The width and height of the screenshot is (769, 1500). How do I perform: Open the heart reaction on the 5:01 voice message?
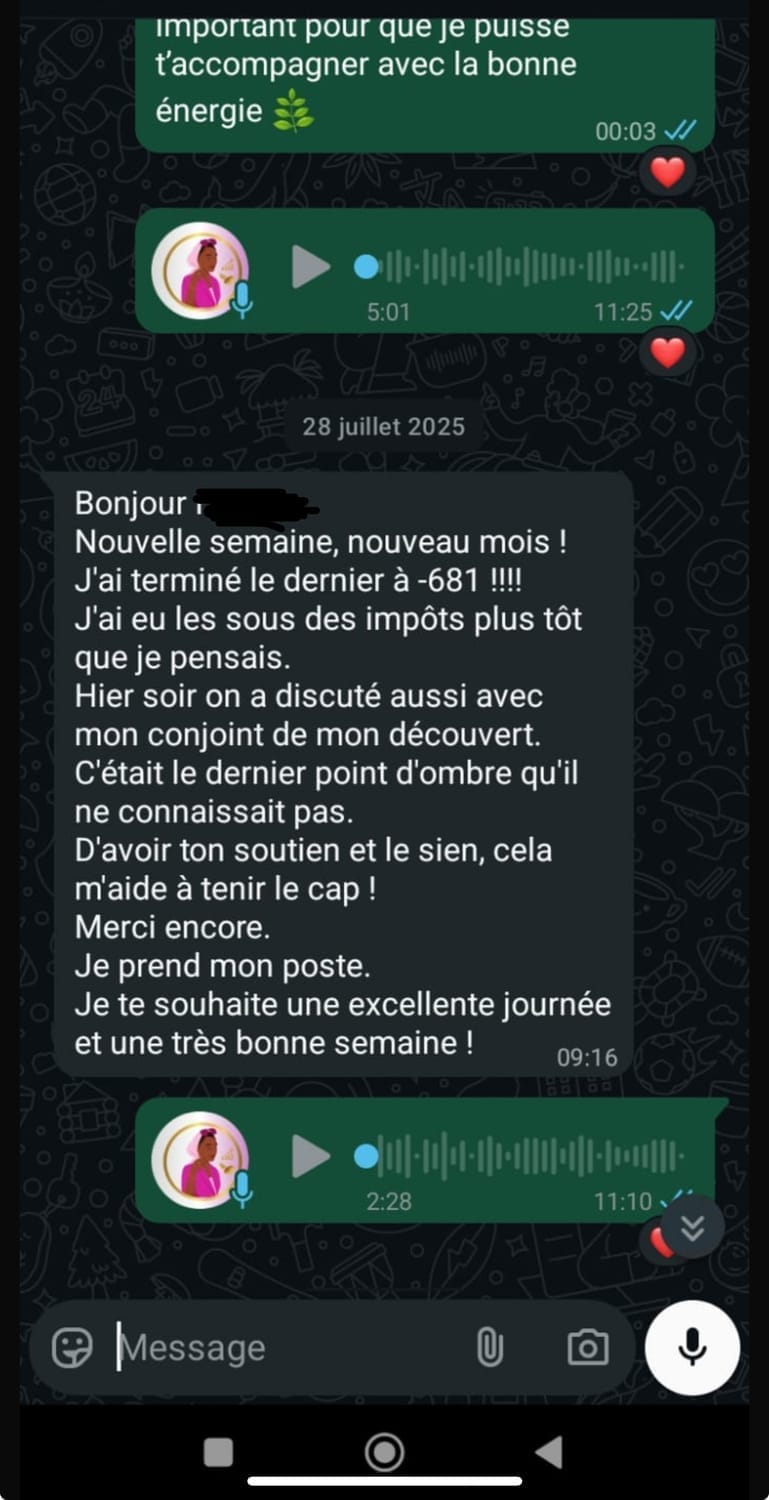click(x=667, y=352)
